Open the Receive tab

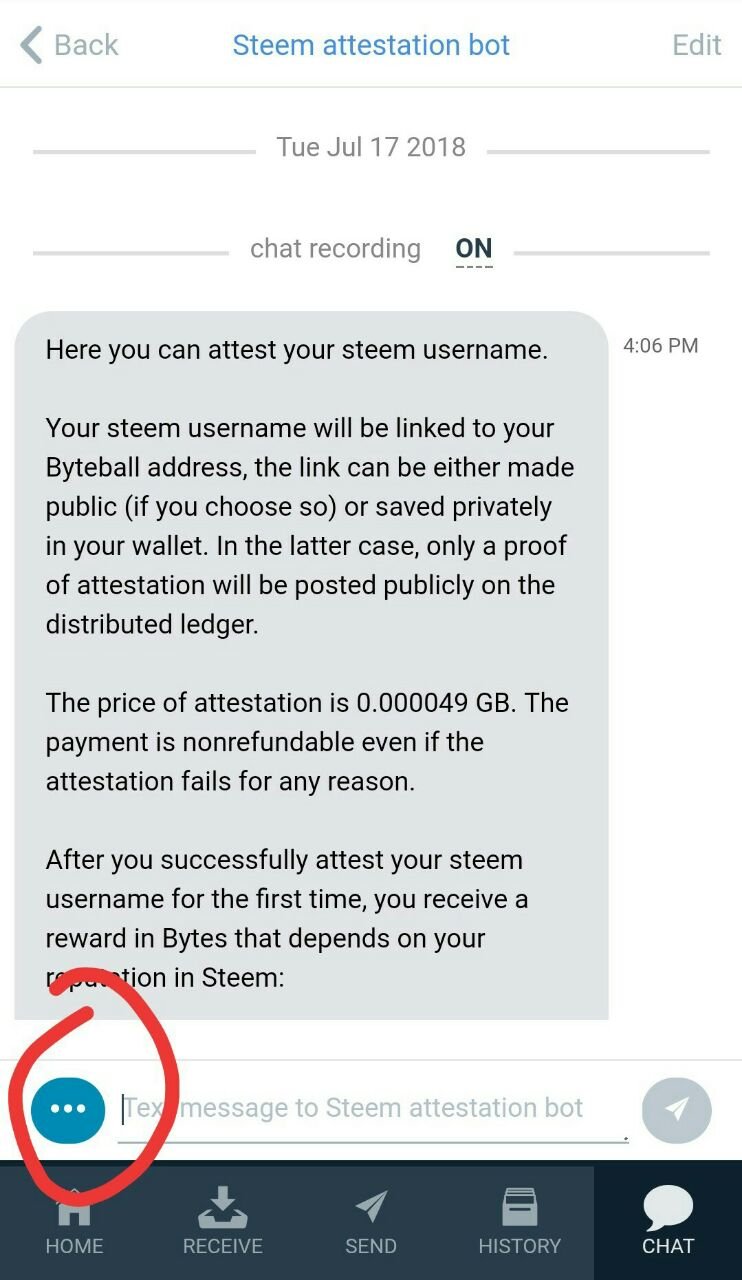pyautogui.click(x=222, y=1221)
